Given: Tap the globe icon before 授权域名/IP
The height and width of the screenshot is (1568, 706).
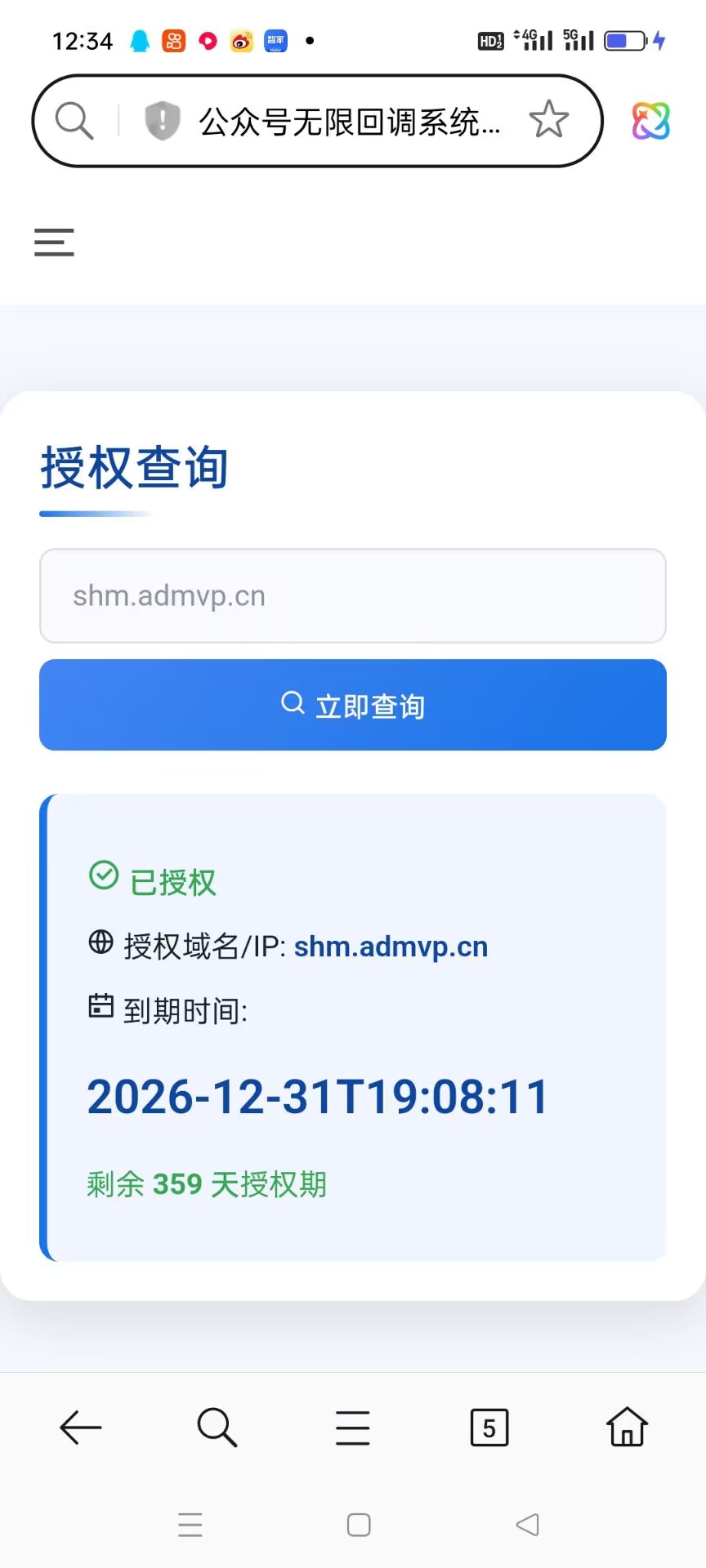Looking at the screenshot, I should coord(101,942).
